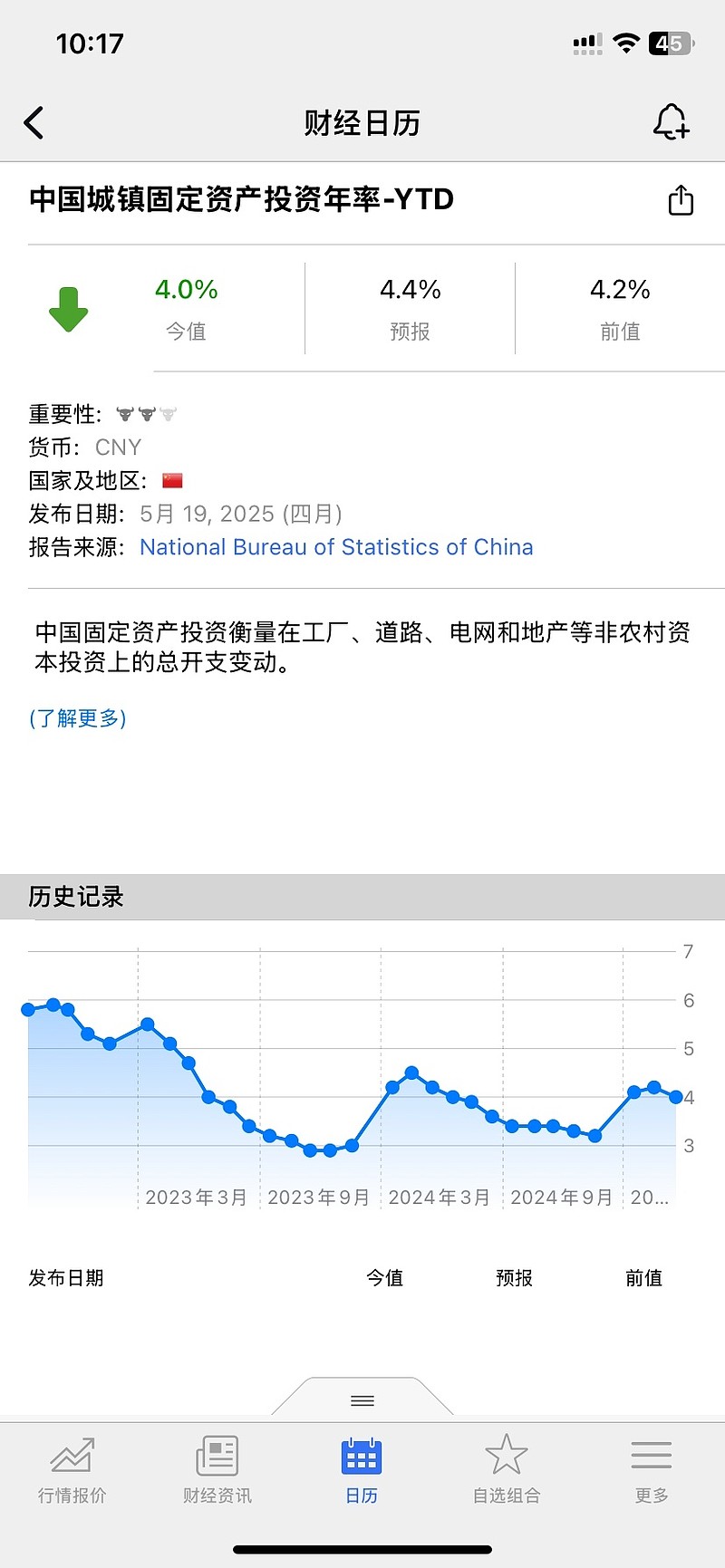Add an alert with the bell icon

pos(671,121)
